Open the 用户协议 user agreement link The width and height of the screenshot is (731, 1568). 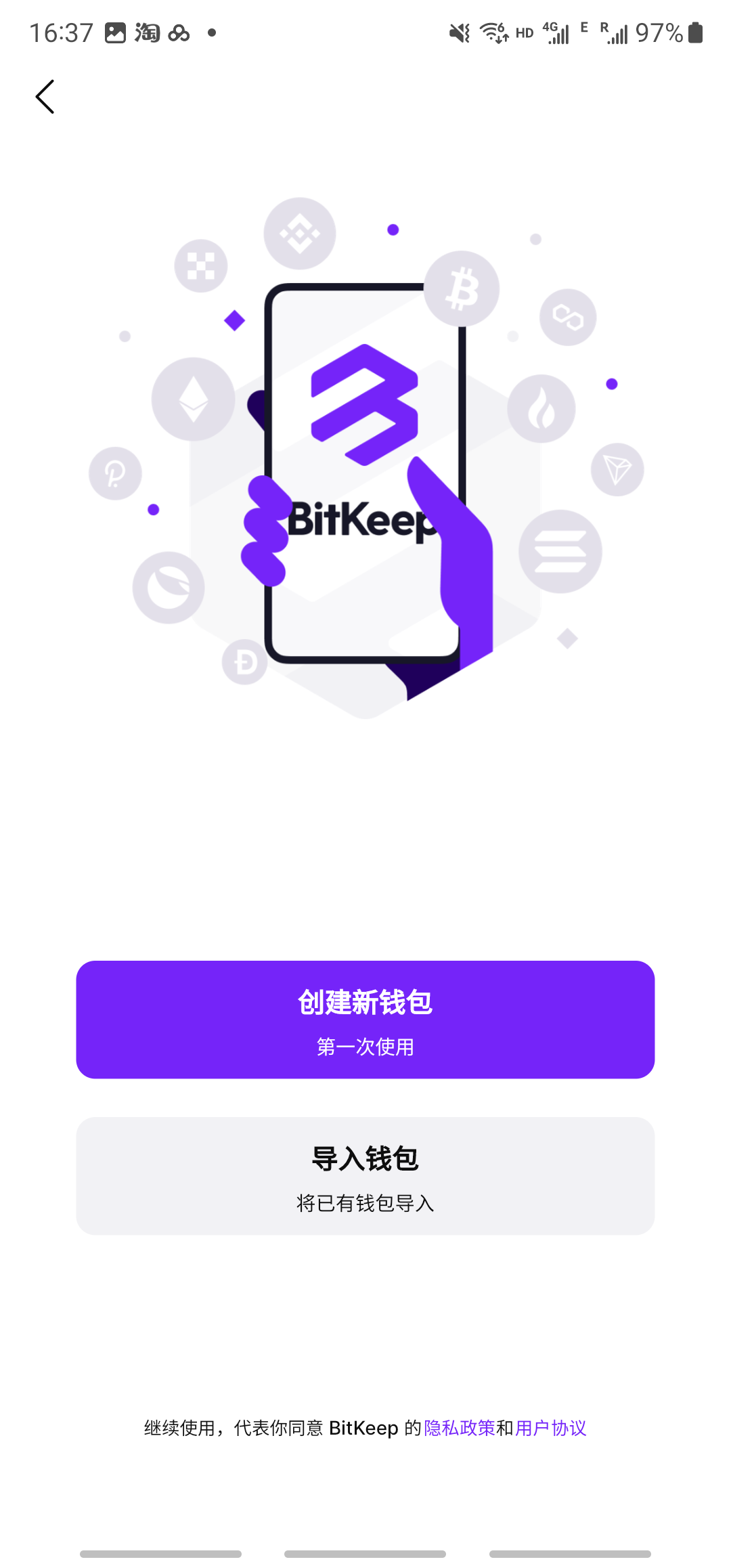[552, 1429]
